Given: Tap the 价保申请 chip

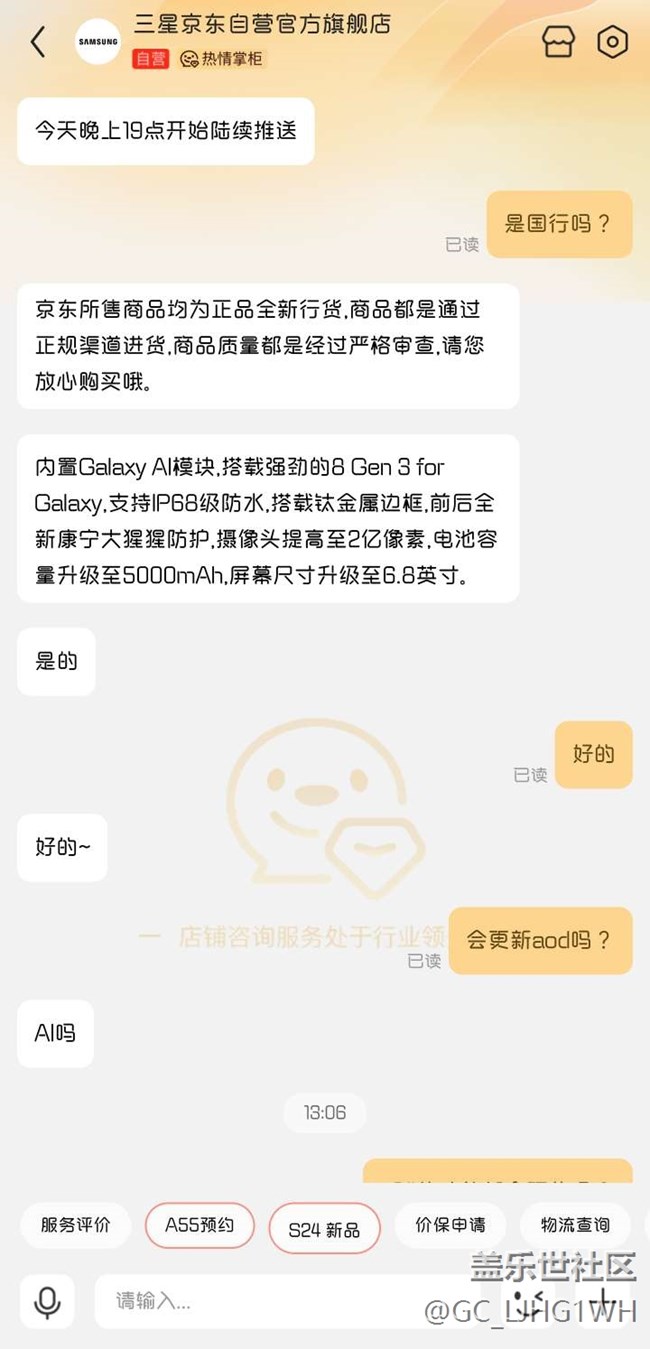Looking at the screenshot, I should point(450,1225).
